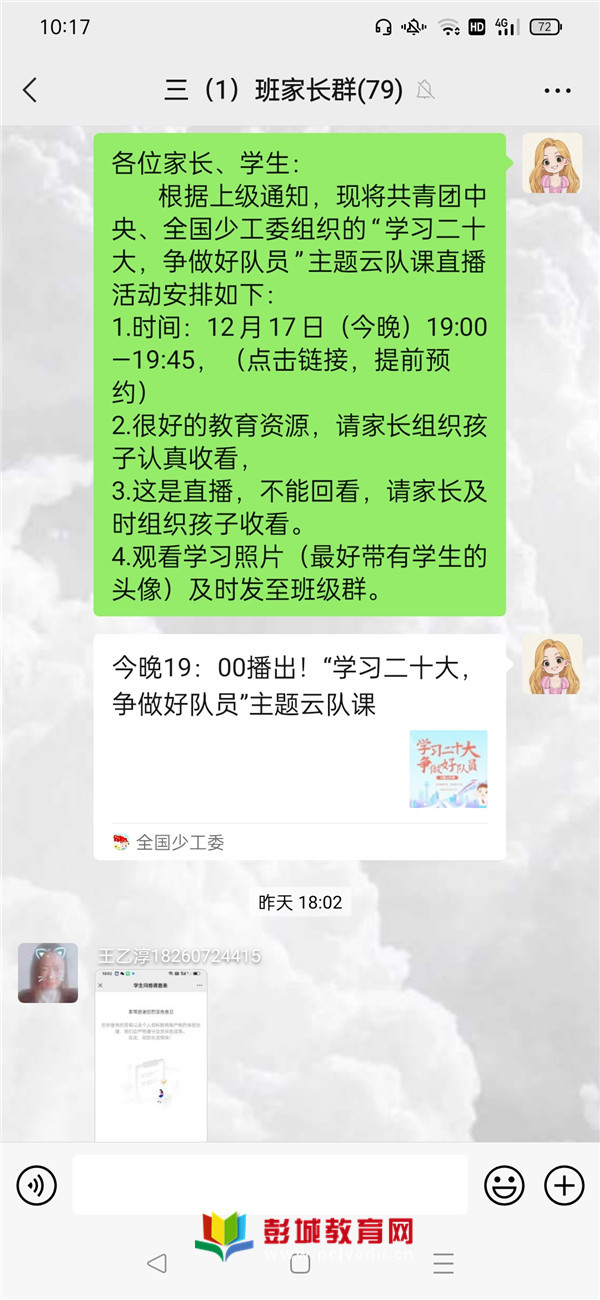This screenshot has height=1300, width=600.
Task: Focus the message text field
Action: point(269,1185)
